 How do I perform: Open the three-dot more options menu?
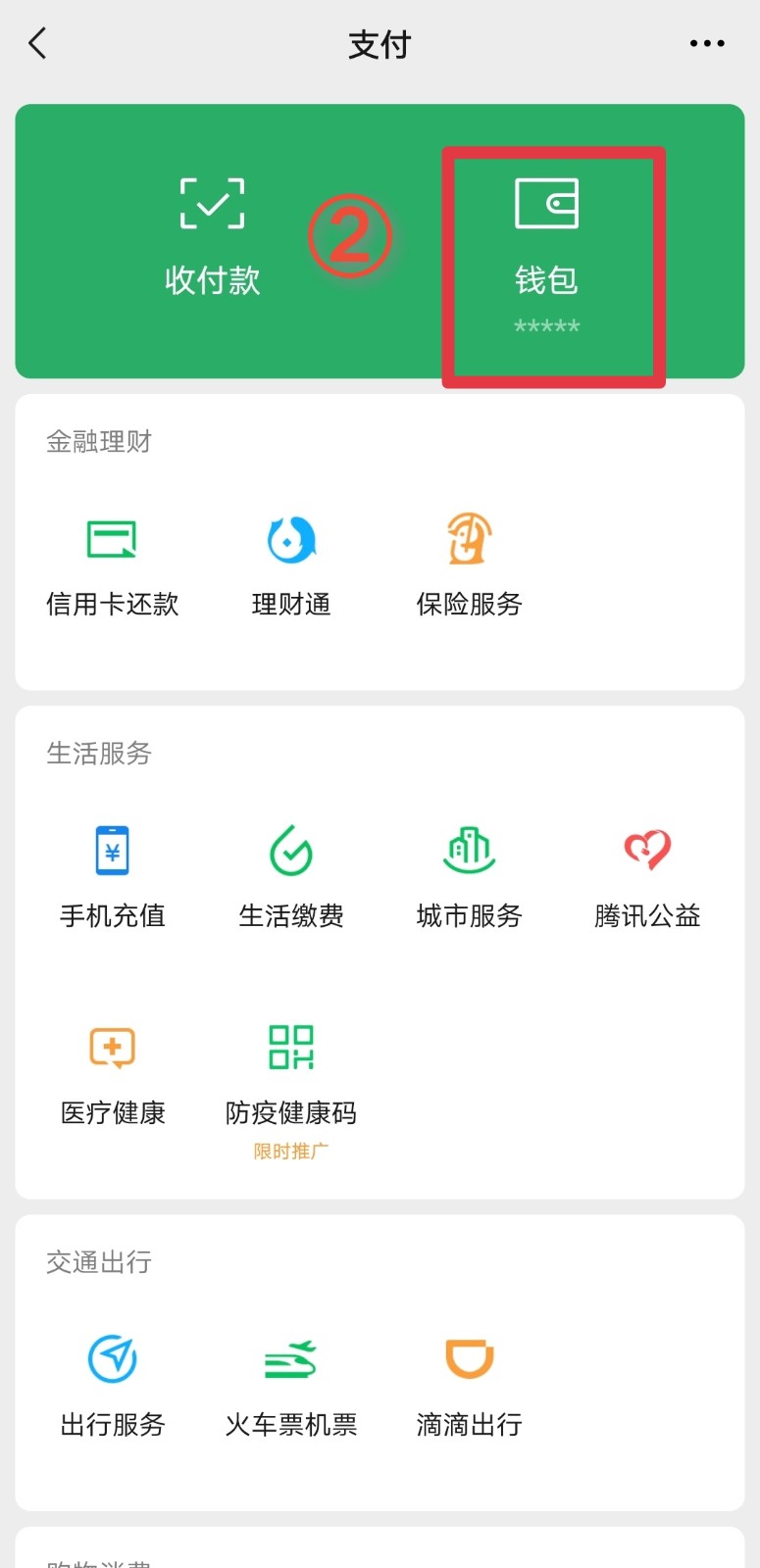(708, 43)
